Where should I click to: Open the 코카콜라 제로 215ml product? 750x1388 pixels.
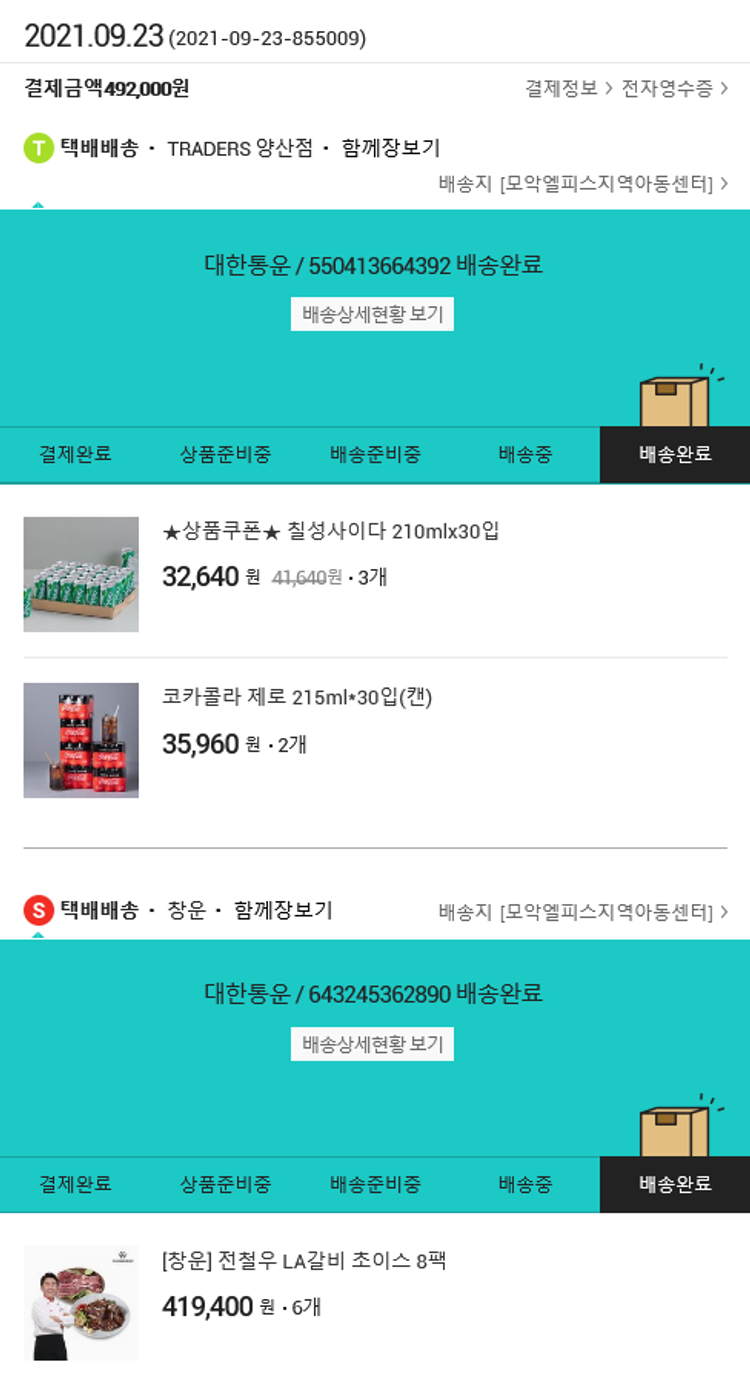[297, 697]
